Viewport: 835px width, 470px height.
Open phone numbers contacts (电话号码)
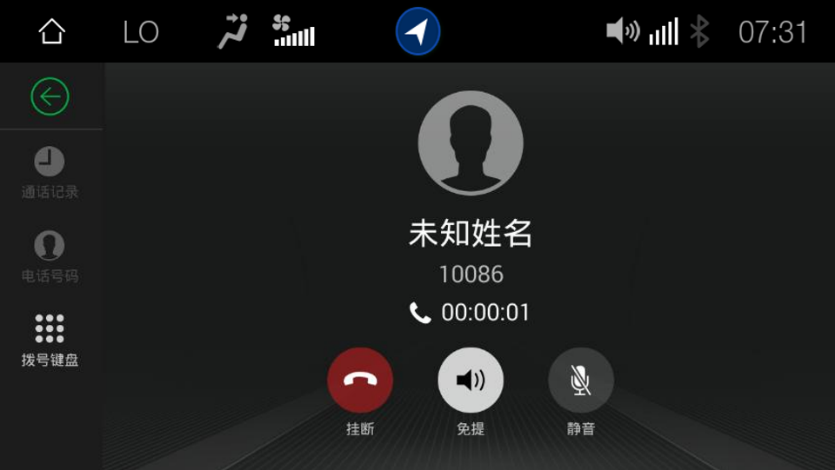(x=50, y=256)
